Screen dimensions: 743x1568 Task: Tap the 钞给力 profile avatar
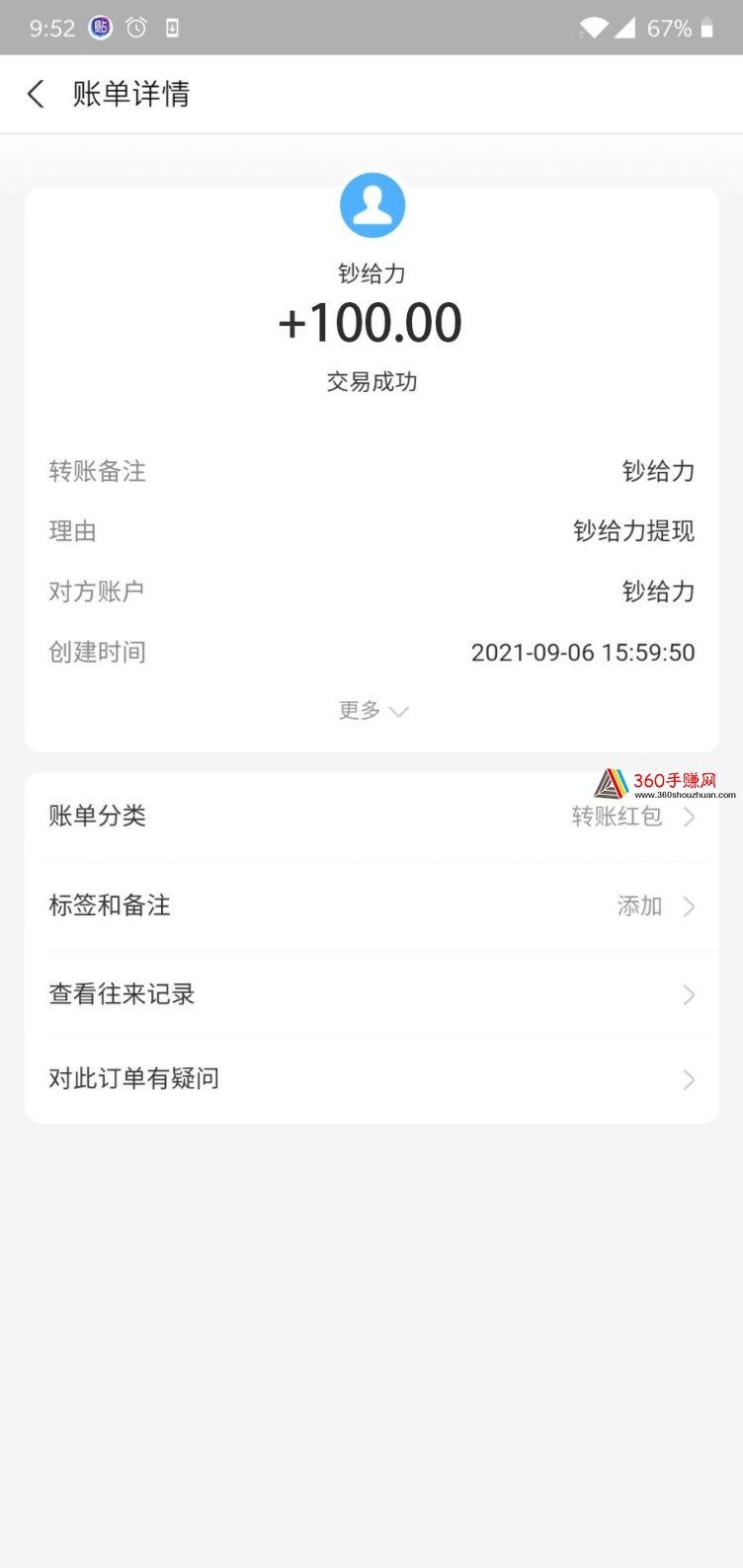tap(372, 205)
